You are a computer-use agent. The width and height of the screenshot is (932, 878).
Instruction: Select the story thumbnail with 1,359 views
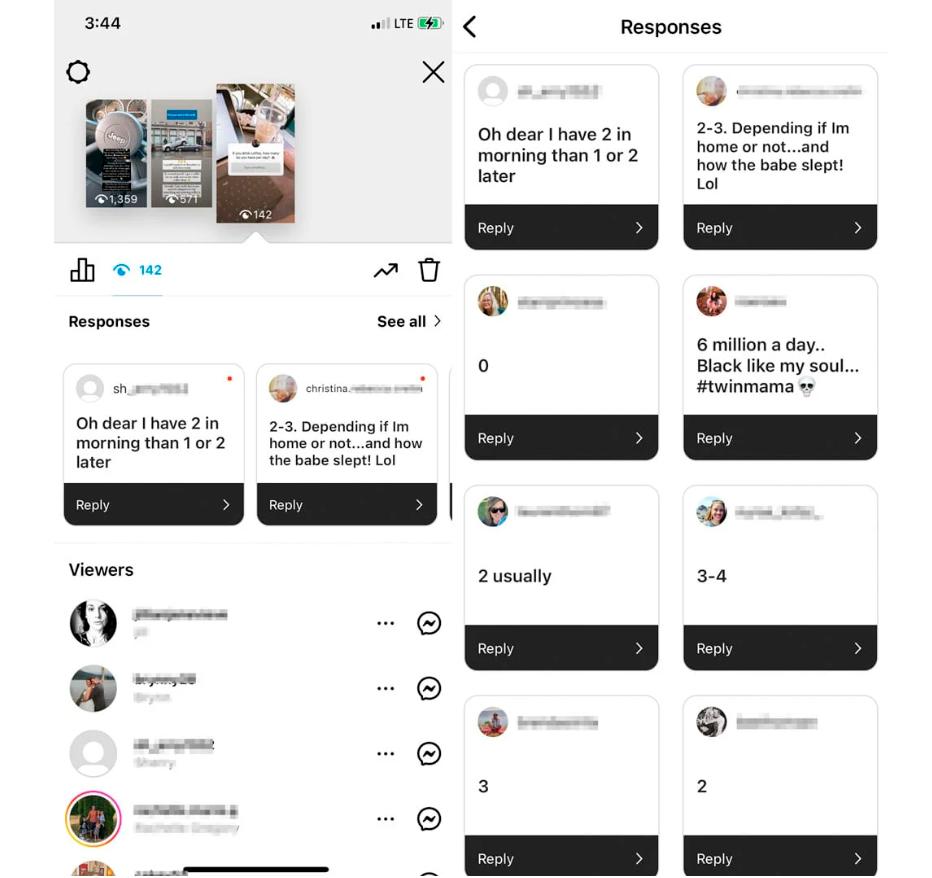[116, 153]
